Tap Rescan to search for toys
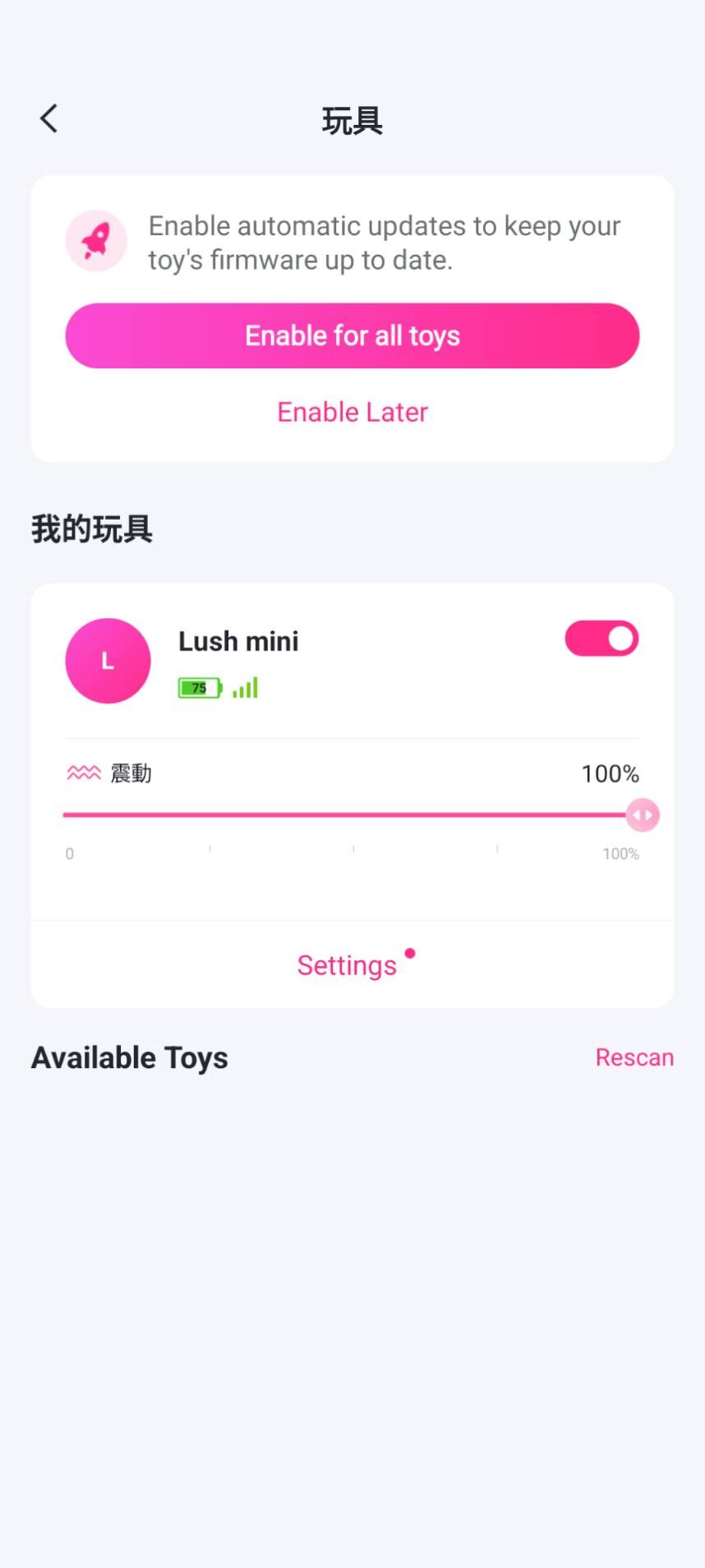Screen dimensions: 705x1568 coord(634,1057)
